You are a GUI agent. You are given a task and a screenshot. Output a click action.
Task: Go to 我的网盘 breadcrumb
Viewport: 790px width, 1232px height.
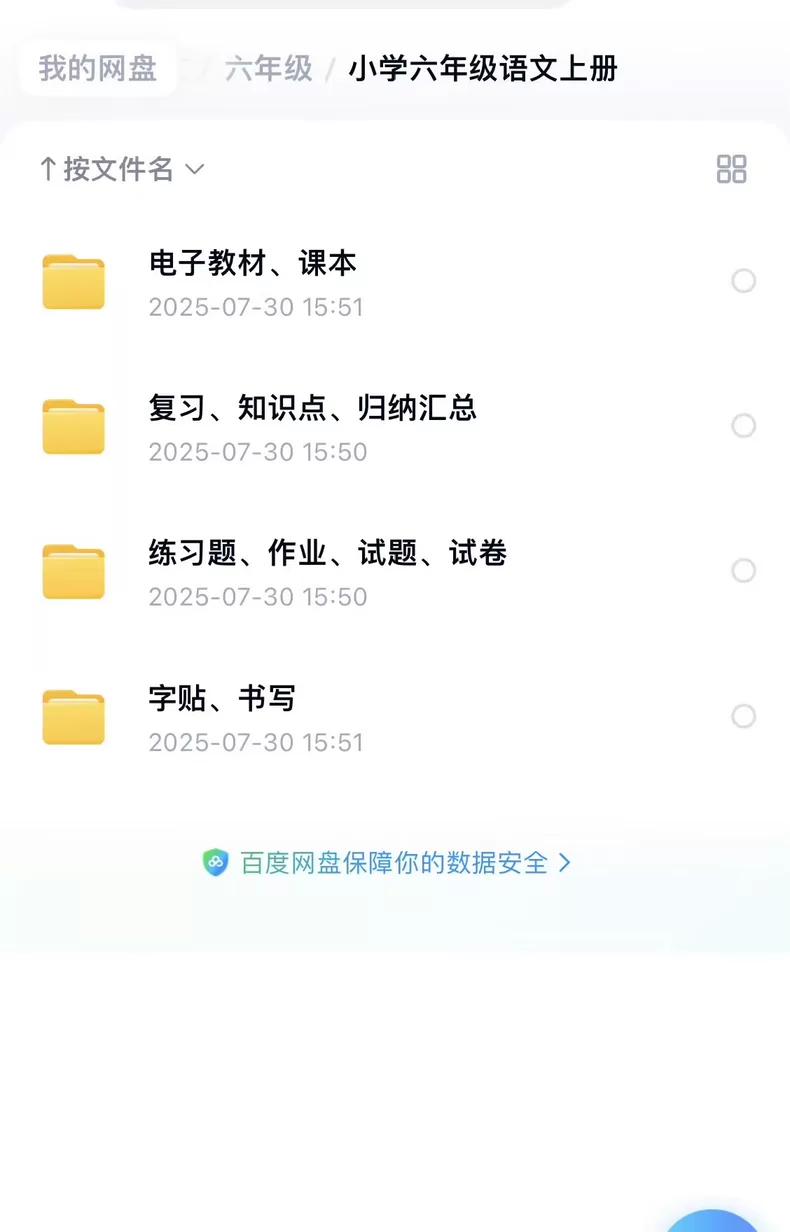tap(98, 69)
